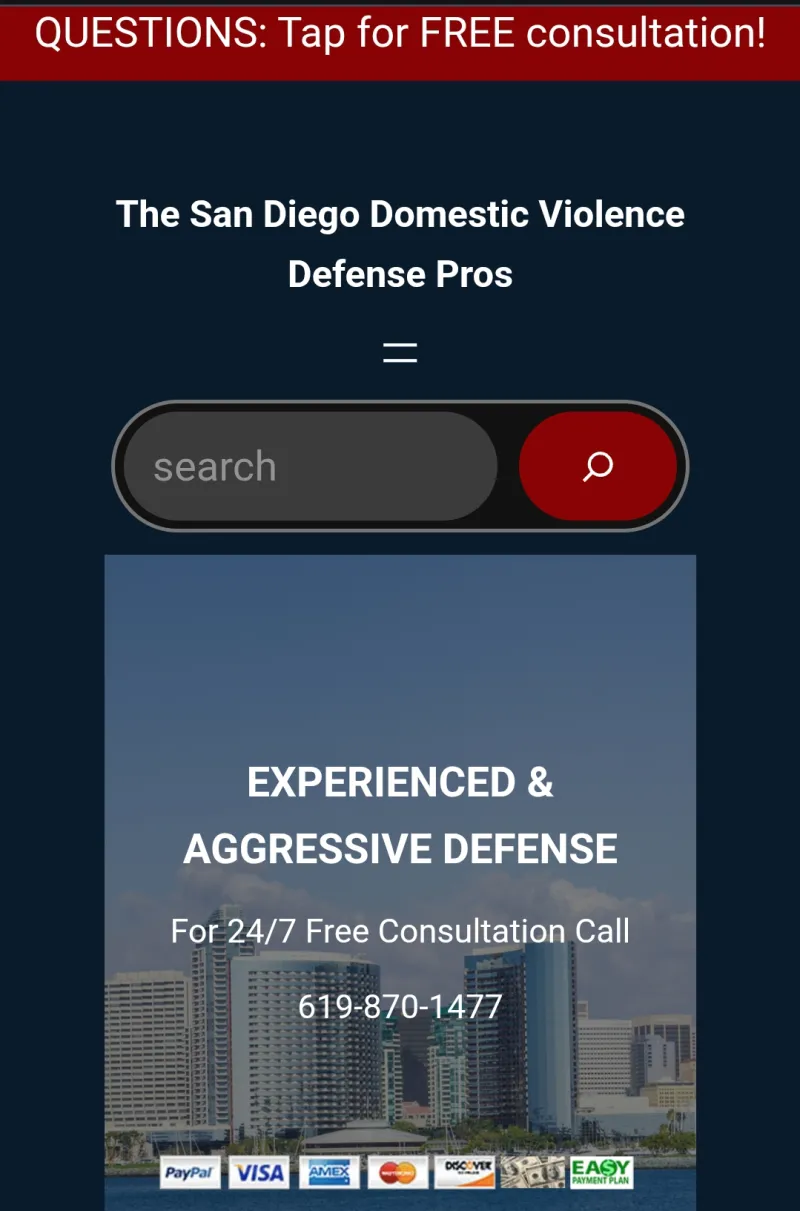Tap the 24/7 Free Consultation text

[x=400, y=931]
